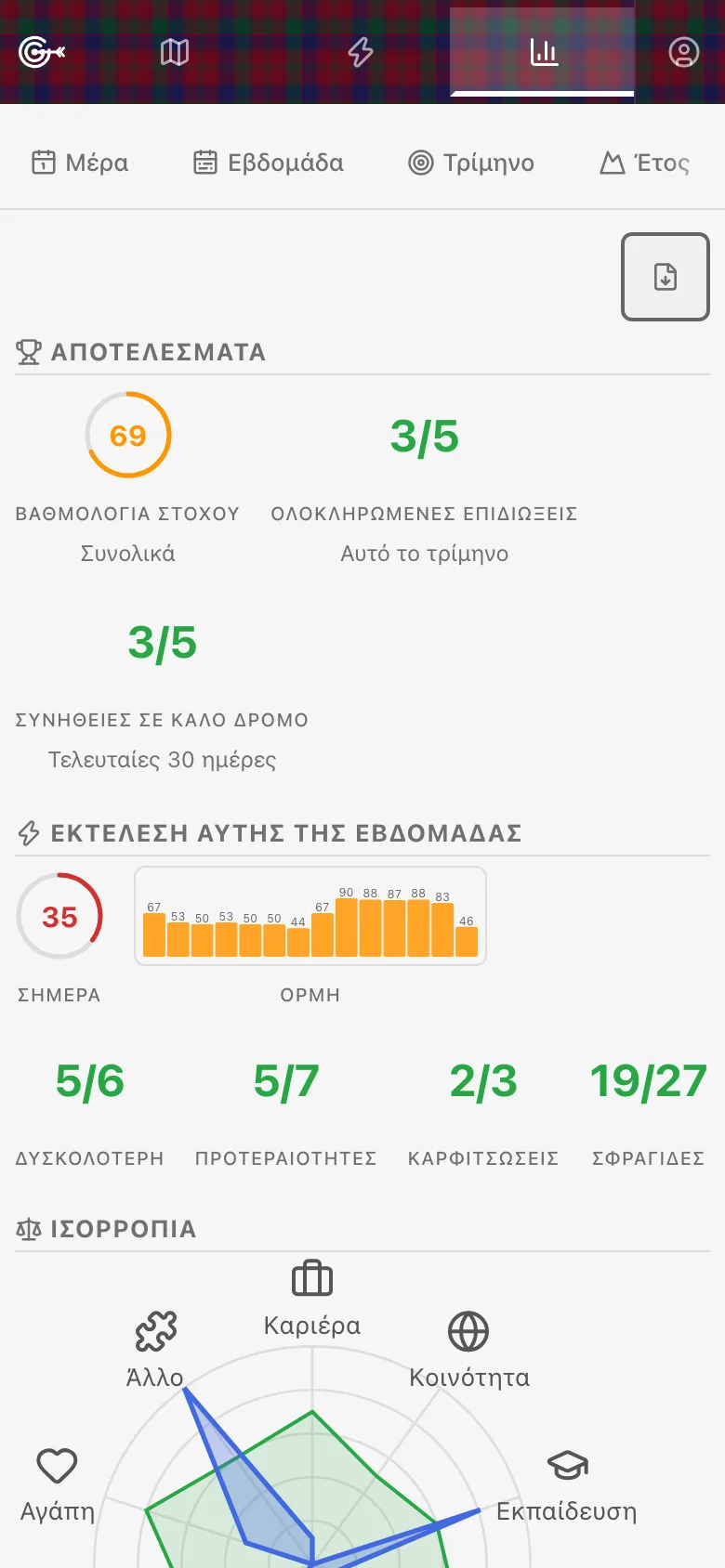Open the profile account tab
The image size is (725, 1568).
point(683,52)
